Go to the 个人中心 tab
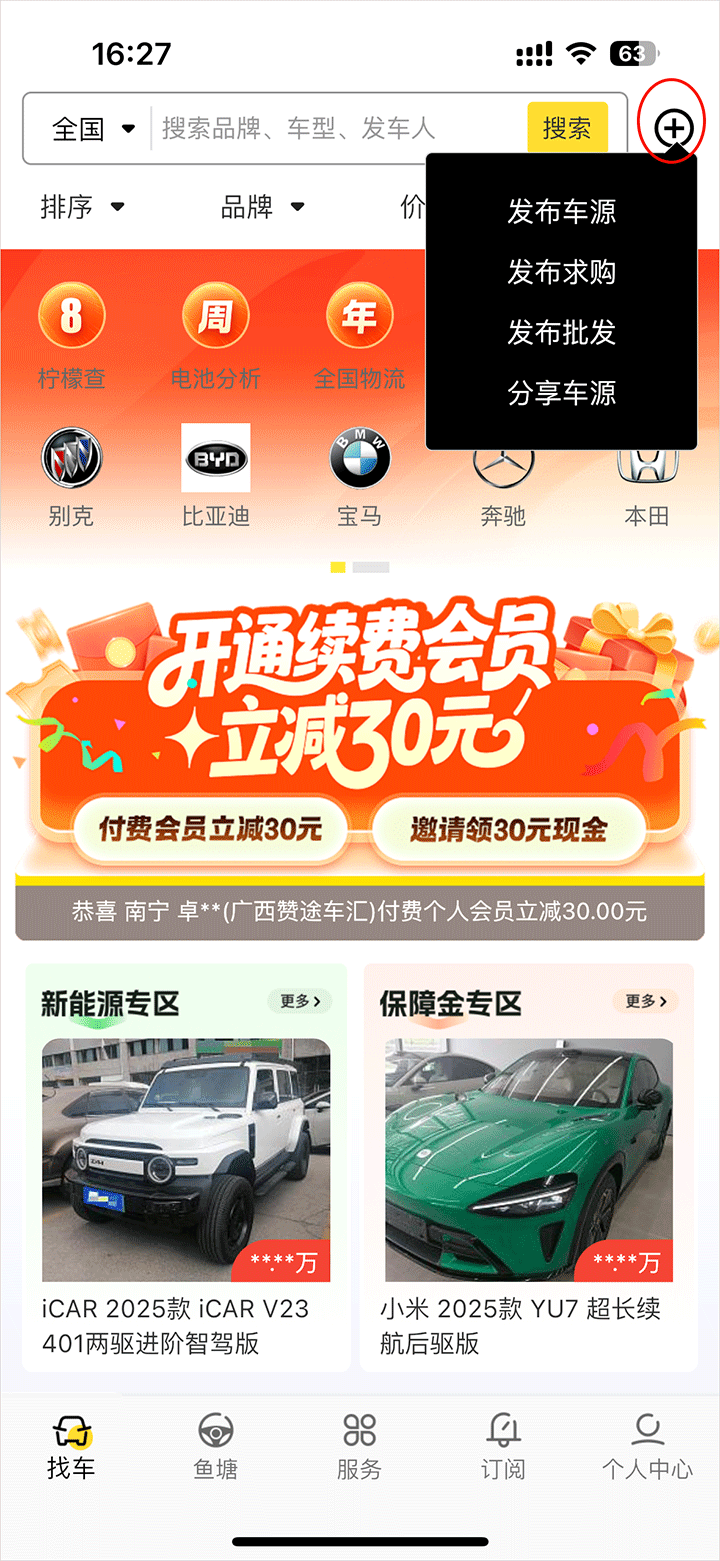The image size is (720, 1561). coord(647,1446)
